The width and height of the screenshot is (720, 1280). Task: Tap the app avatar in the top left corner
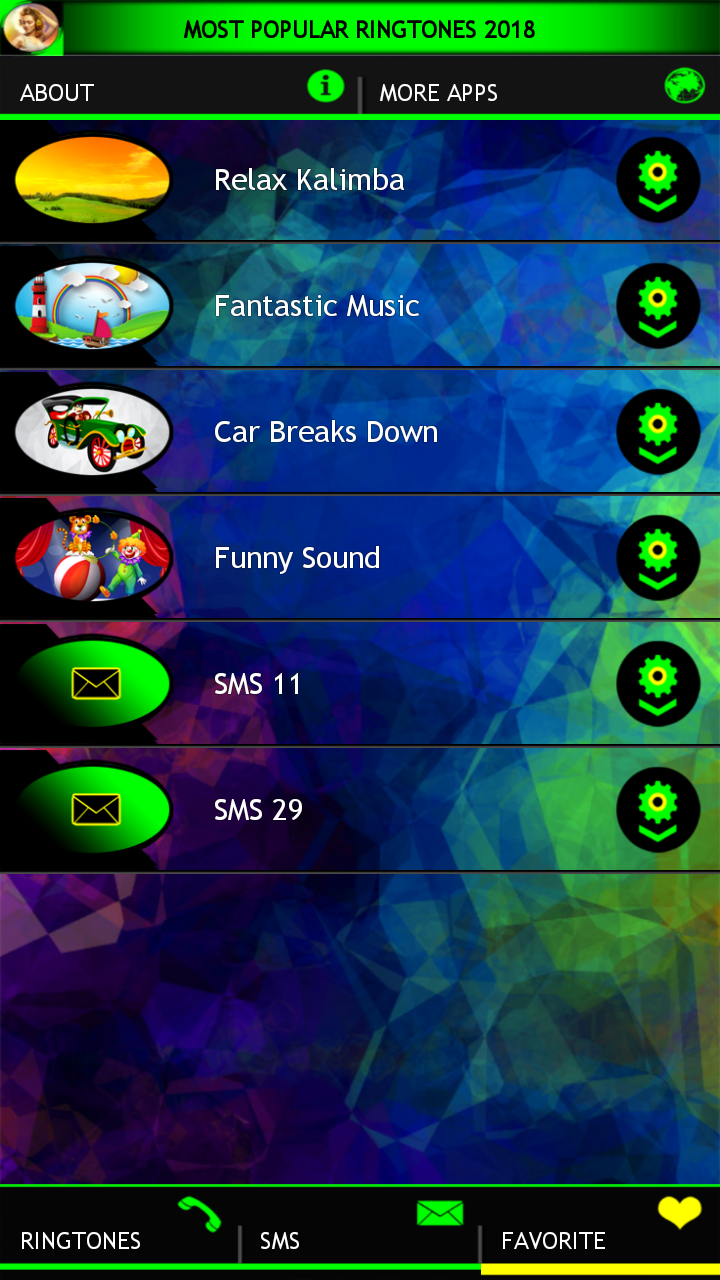click(x=33, y=27)
